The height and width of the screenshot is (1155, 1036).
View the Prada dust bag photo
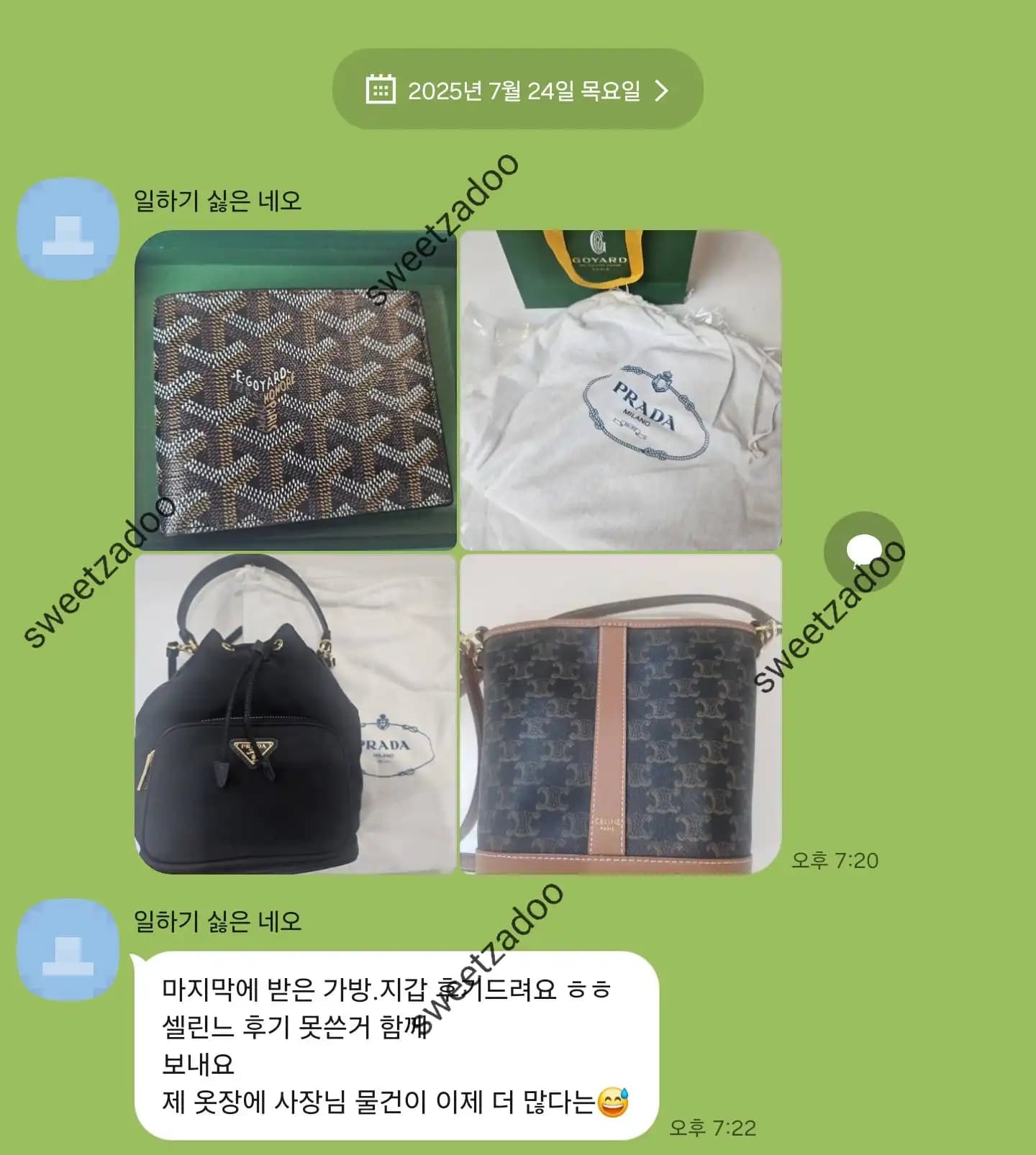tap(620, 390)
